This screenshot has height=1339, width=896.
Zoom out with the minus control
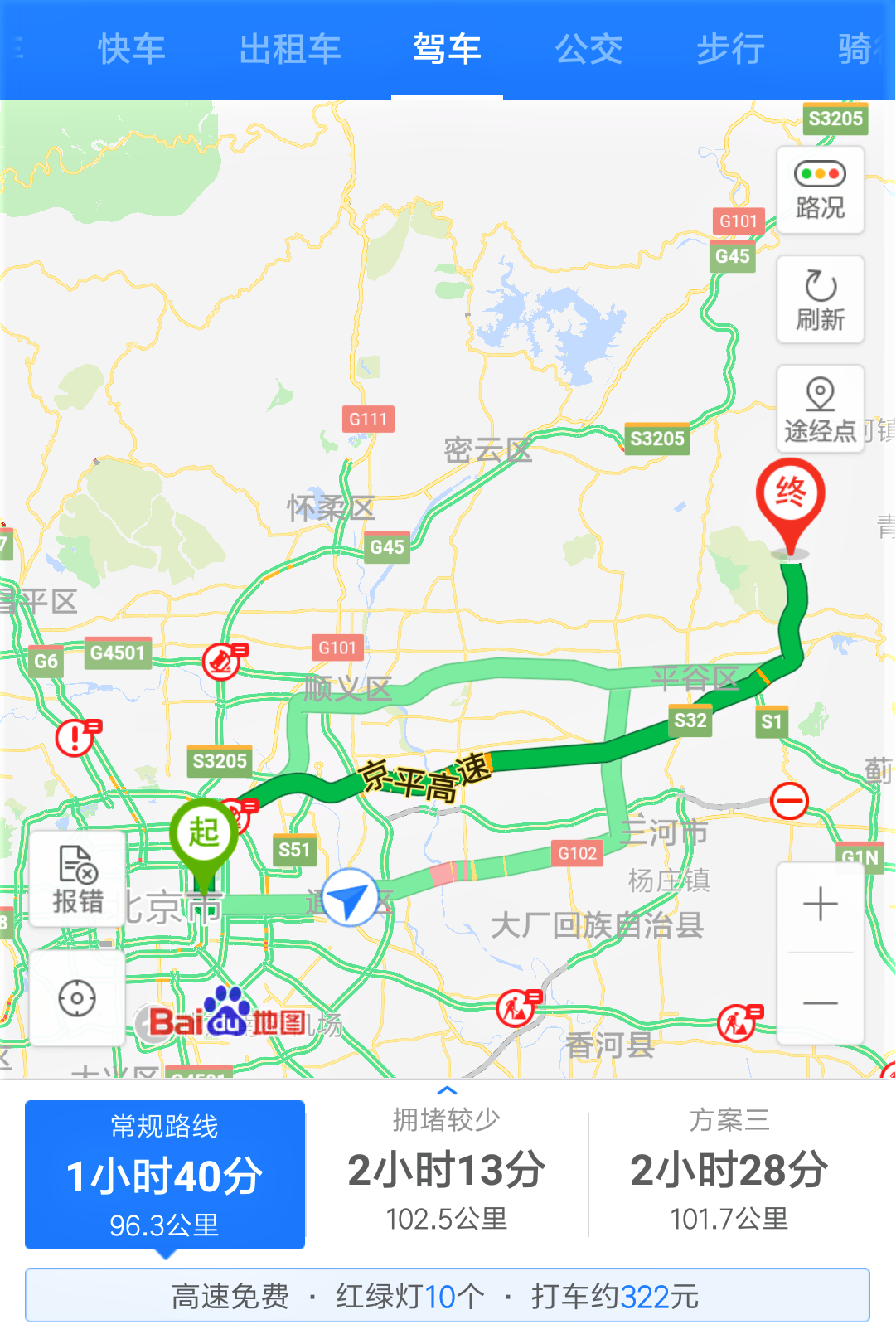(820, 1003)
